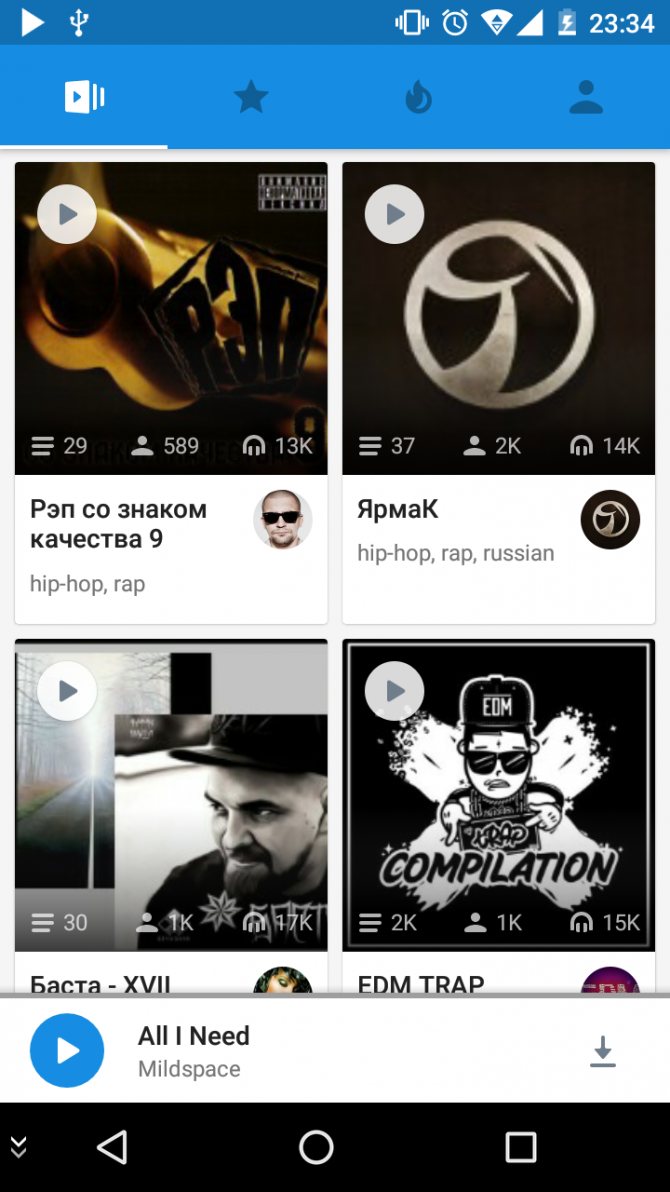
Task: Switch to the favorites star tab
Action: coord(251,97)
